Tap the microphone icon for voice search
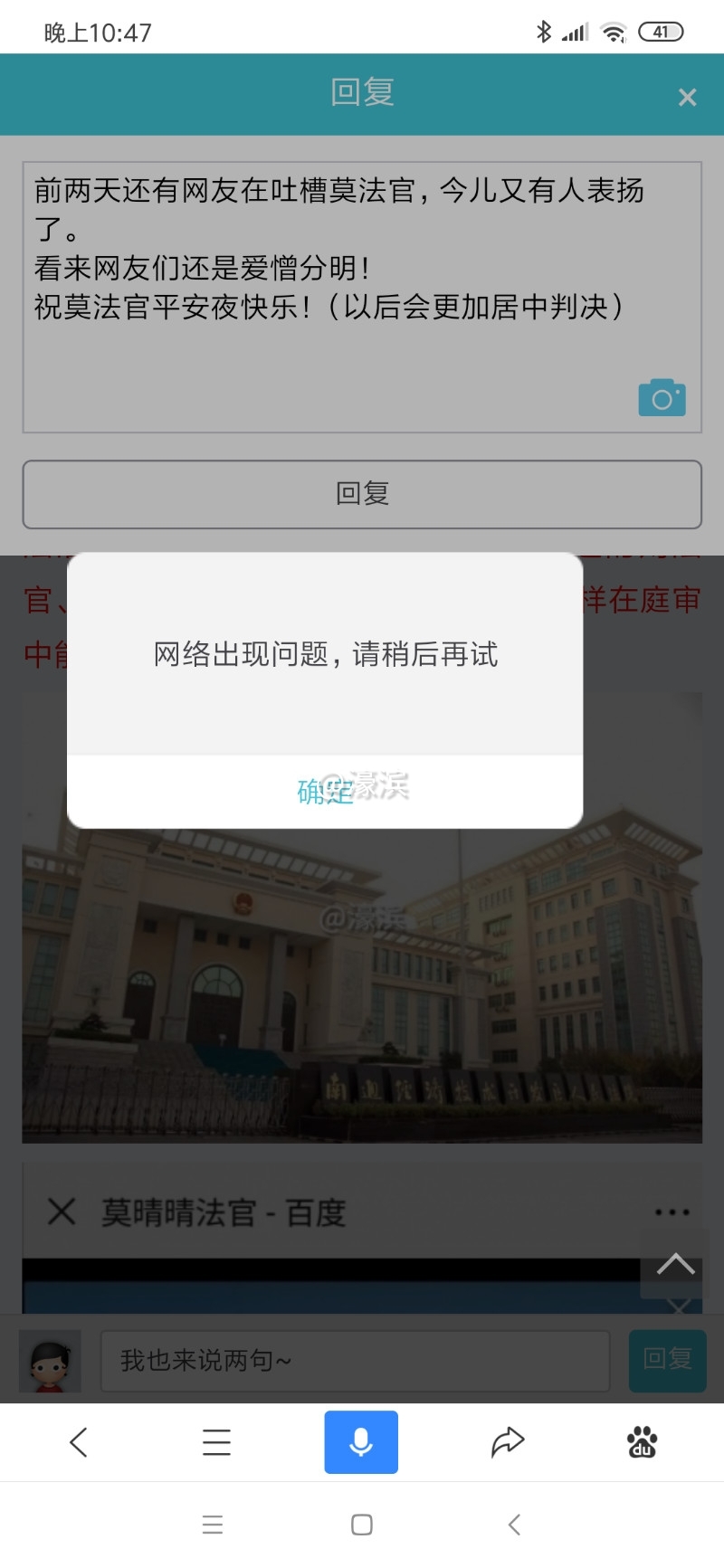The image size is (724, 1568). (x=361, y=1442)
